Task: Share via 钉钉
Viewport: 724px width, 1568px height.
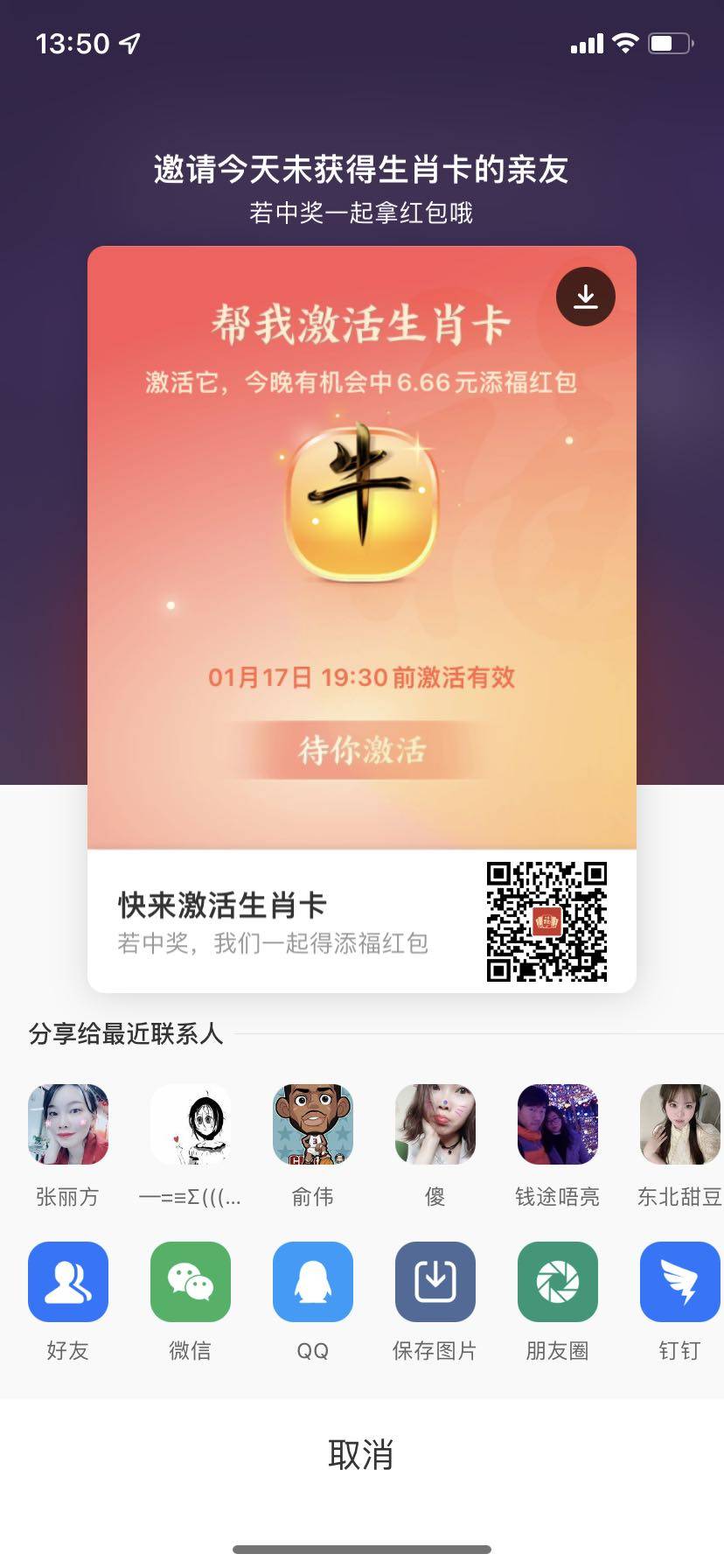Action: pyautogui.click(x=680, y=1282)
